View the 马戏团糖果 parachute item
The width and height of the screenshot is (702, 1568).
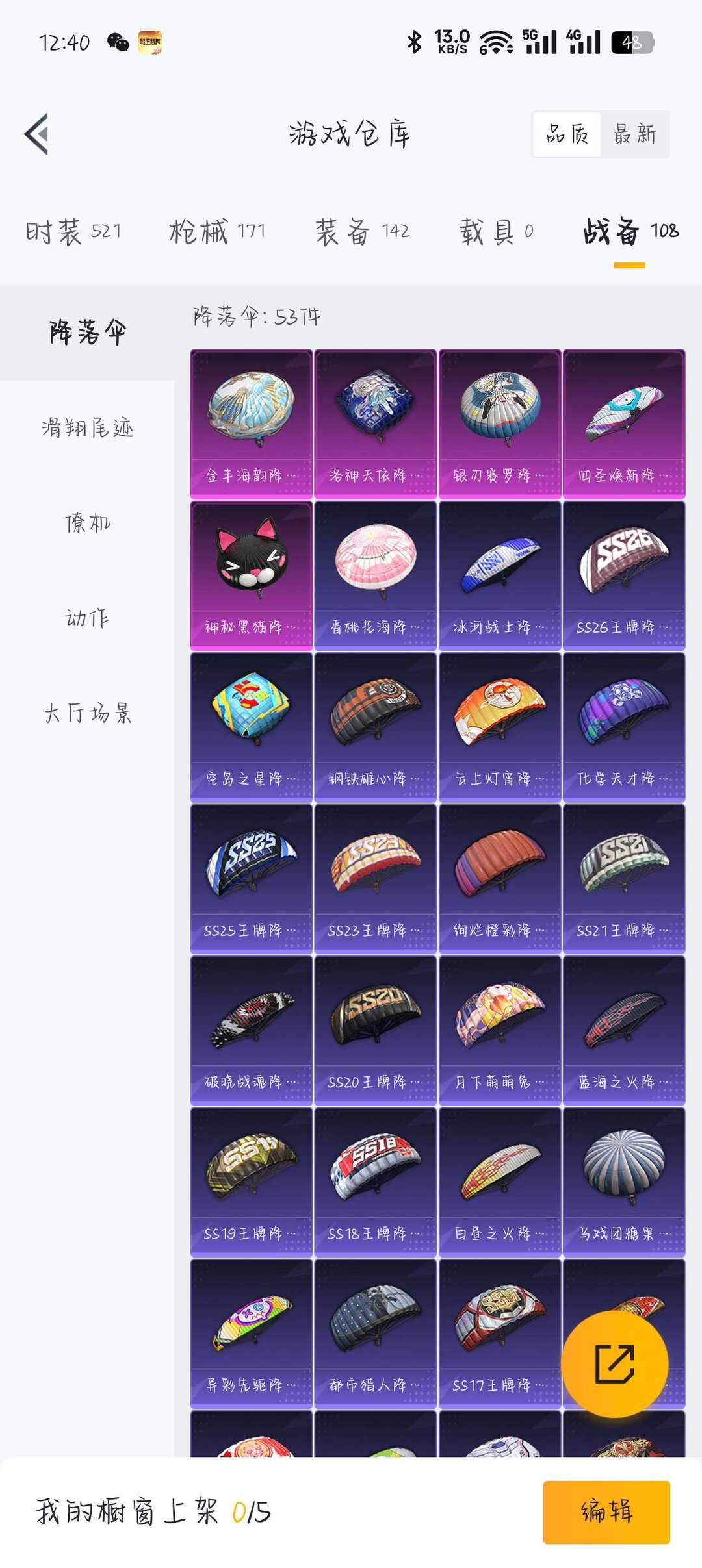click(624, 1182)
